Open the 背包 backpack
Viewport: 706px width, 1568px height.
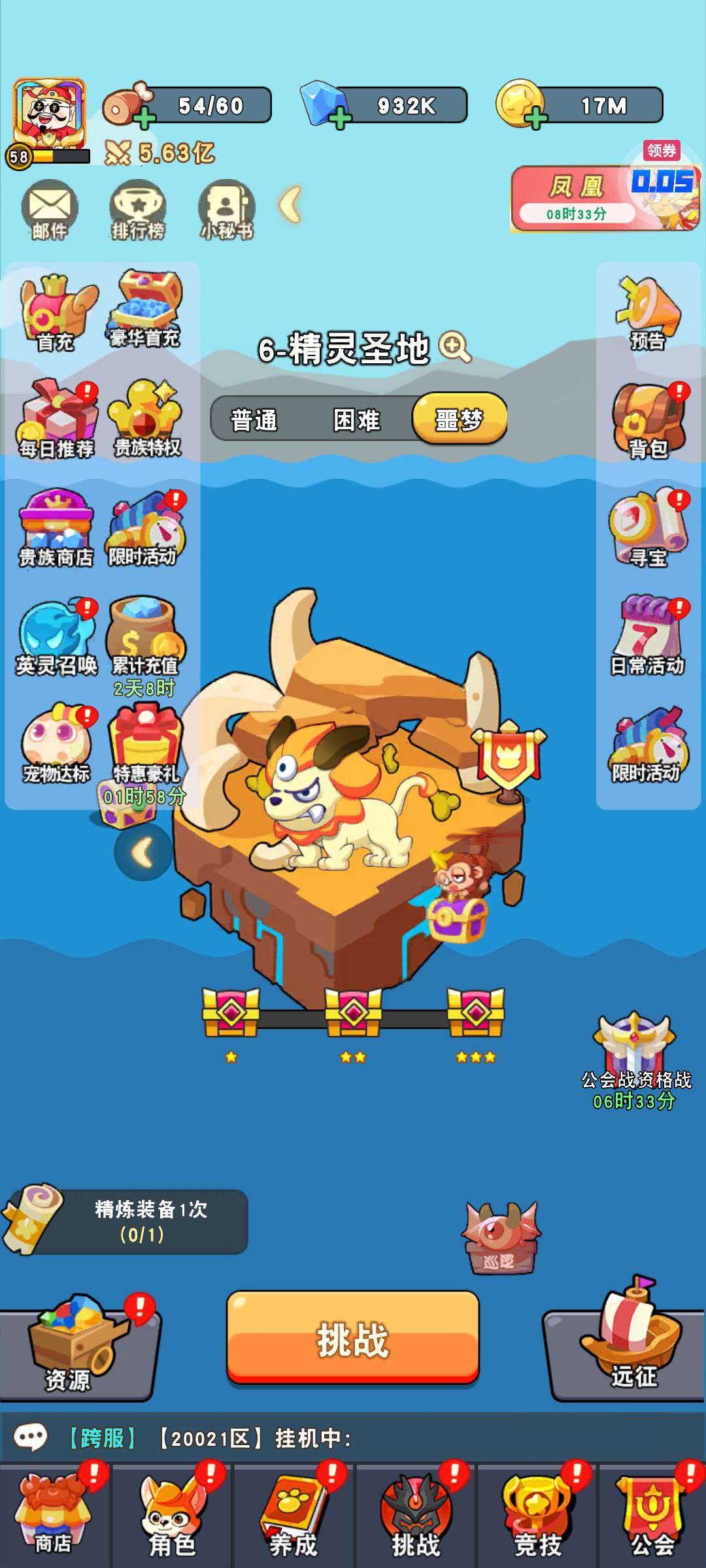coord(648,421)
